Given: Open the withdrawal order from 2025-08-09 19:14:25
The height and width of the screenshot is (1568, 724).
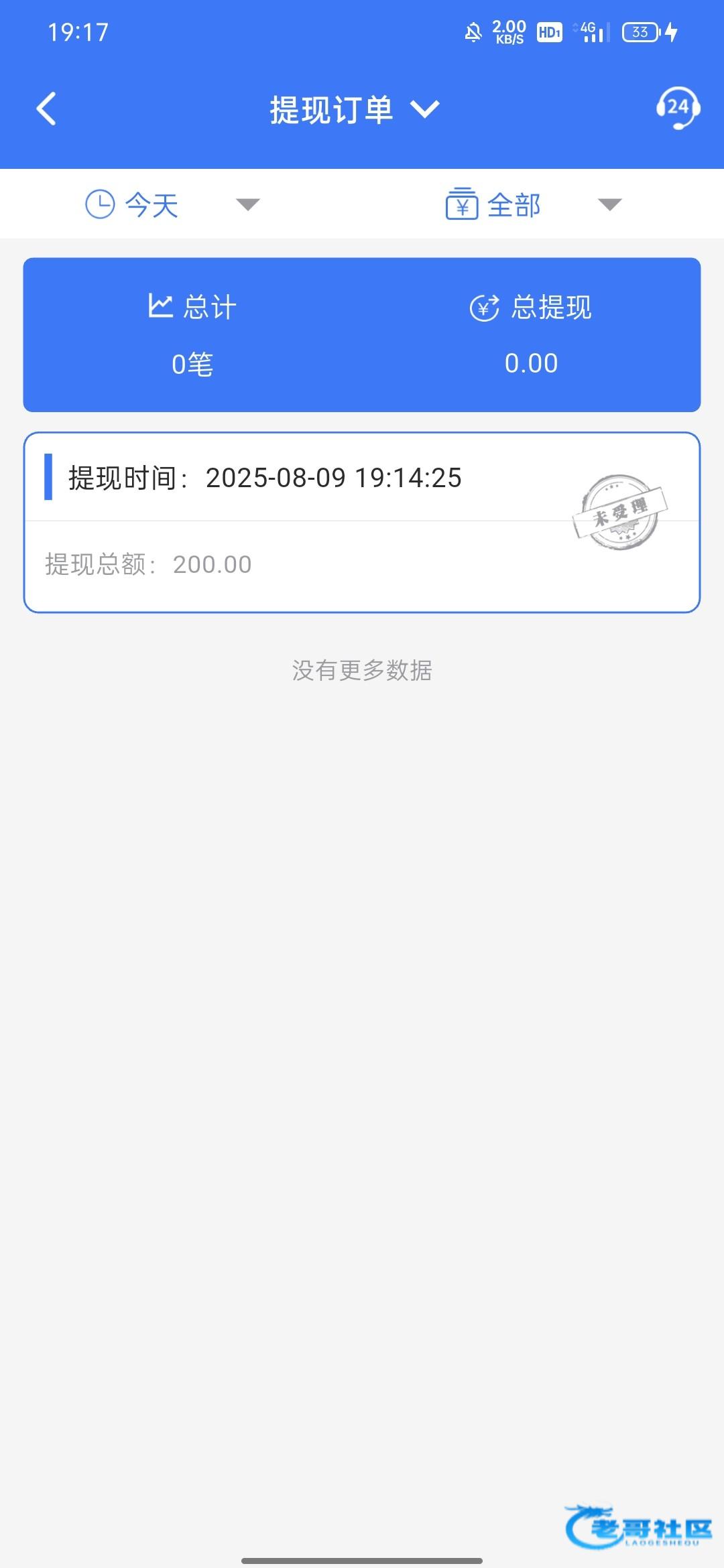Looking at the screenshot, I should (x=362, y=522).
